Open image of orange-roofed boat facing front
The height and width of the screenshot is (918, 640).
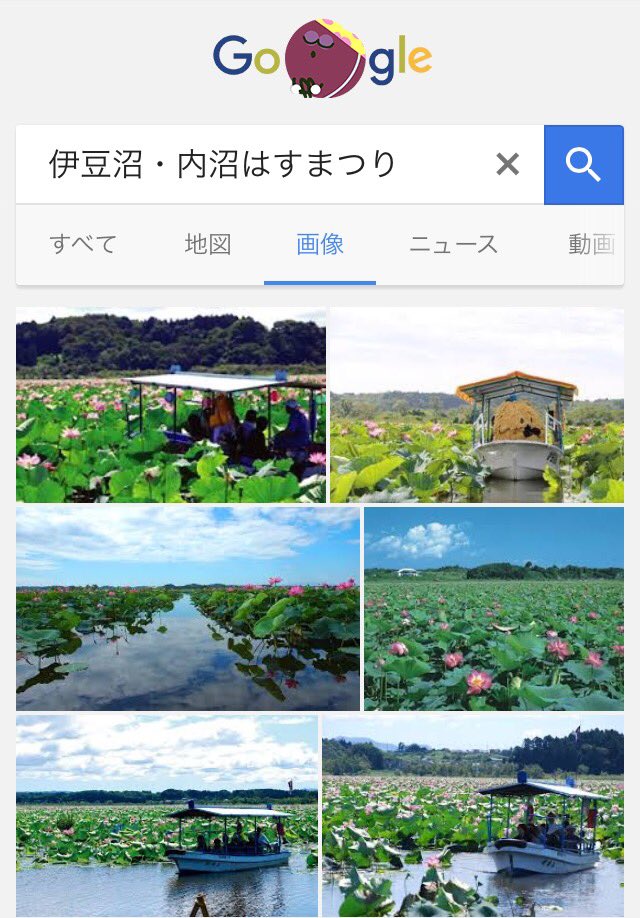coord(477,405)
